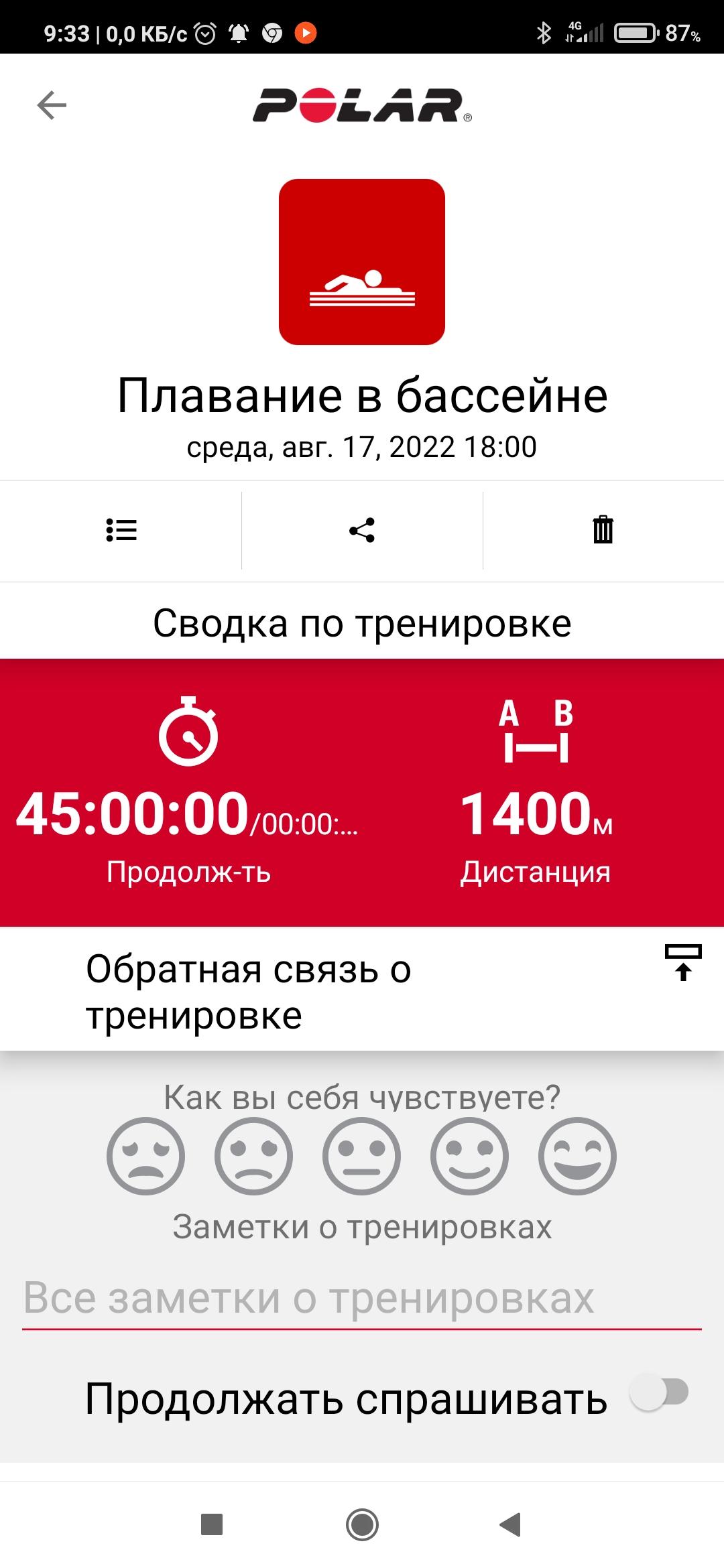Select the saddest crying face
The width and height of the screenshot is (724, 1568).
[x=145, y=1156]
